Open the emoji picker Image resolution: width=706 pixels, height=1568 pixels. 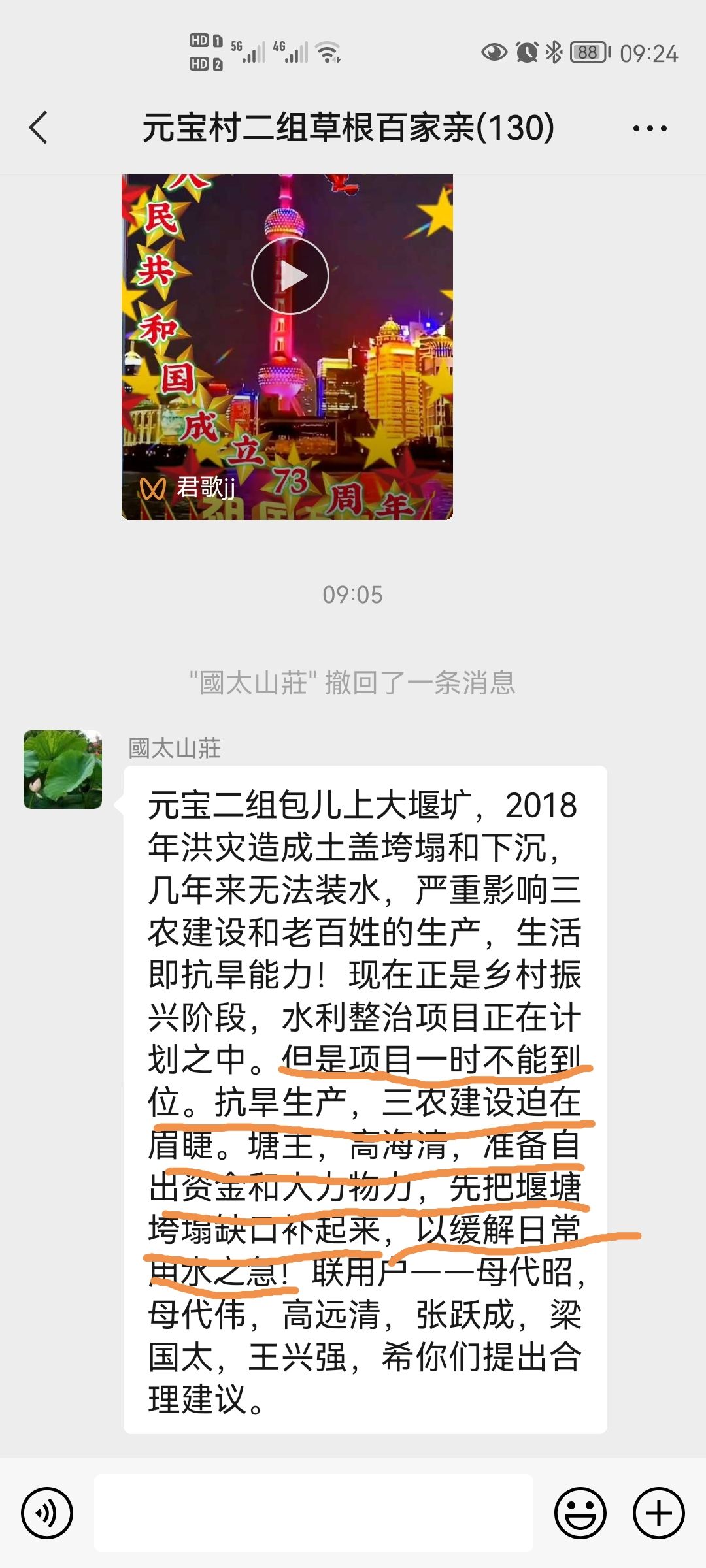580,1512
